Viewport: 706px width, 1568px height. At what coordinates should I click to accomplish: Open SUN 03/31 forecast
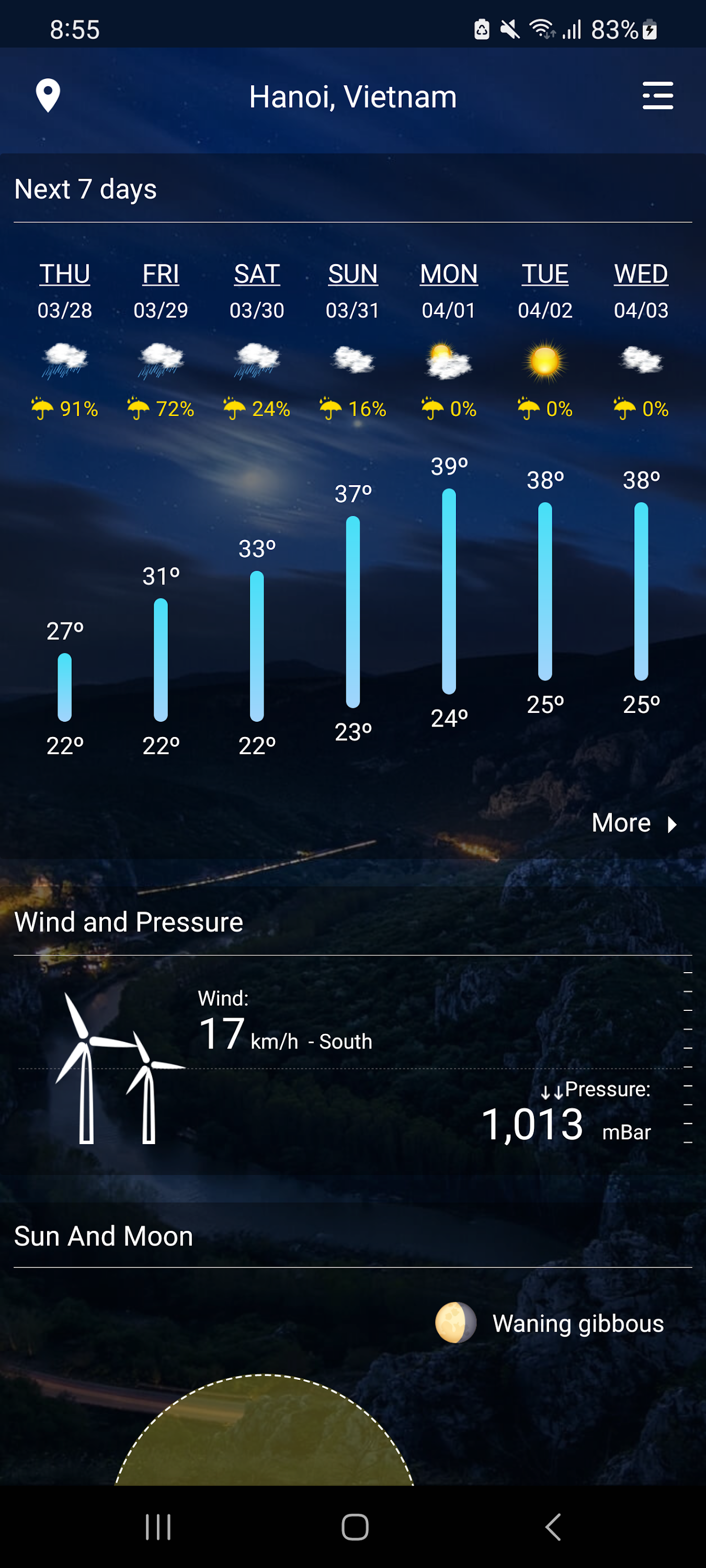(352, 274)
